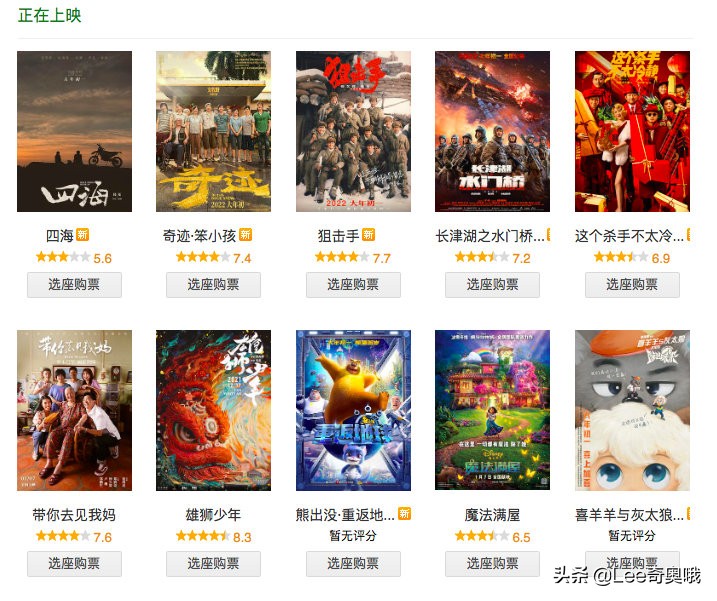The height and width of the screenshot is (601, 717).
Task: View the 狙击手 poster
Action: pyautogui.click(x=353, y=131)
